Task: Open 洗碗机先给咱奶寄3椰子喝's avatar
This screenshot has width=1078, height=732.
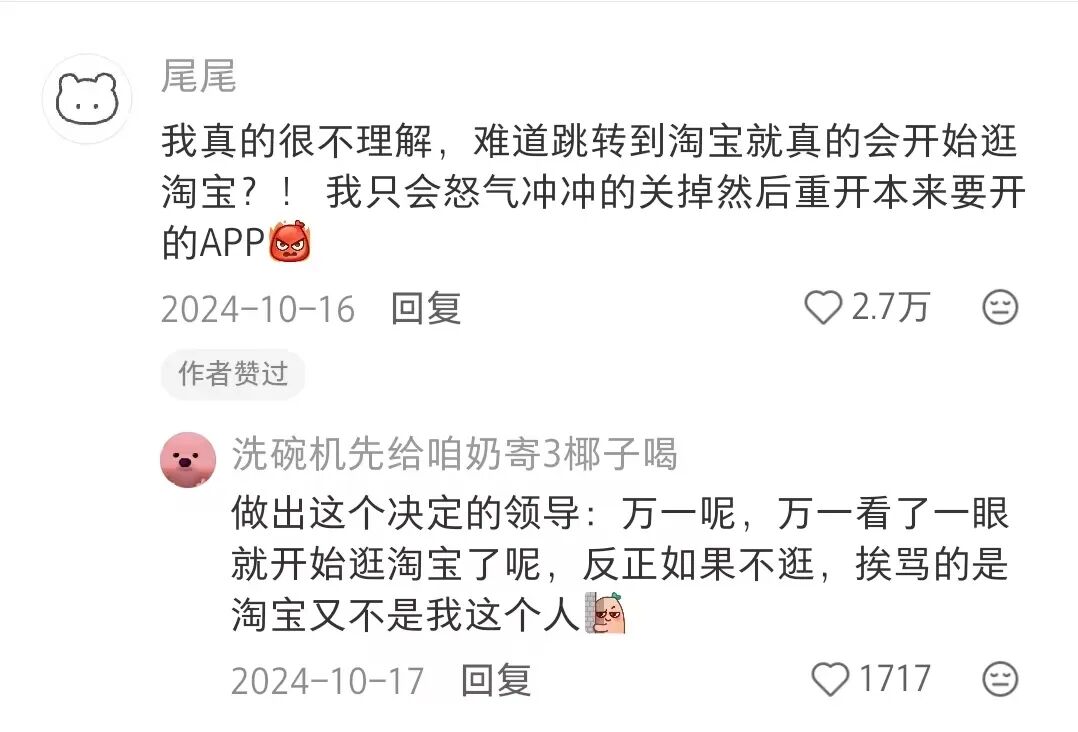Action: point(188,460)
